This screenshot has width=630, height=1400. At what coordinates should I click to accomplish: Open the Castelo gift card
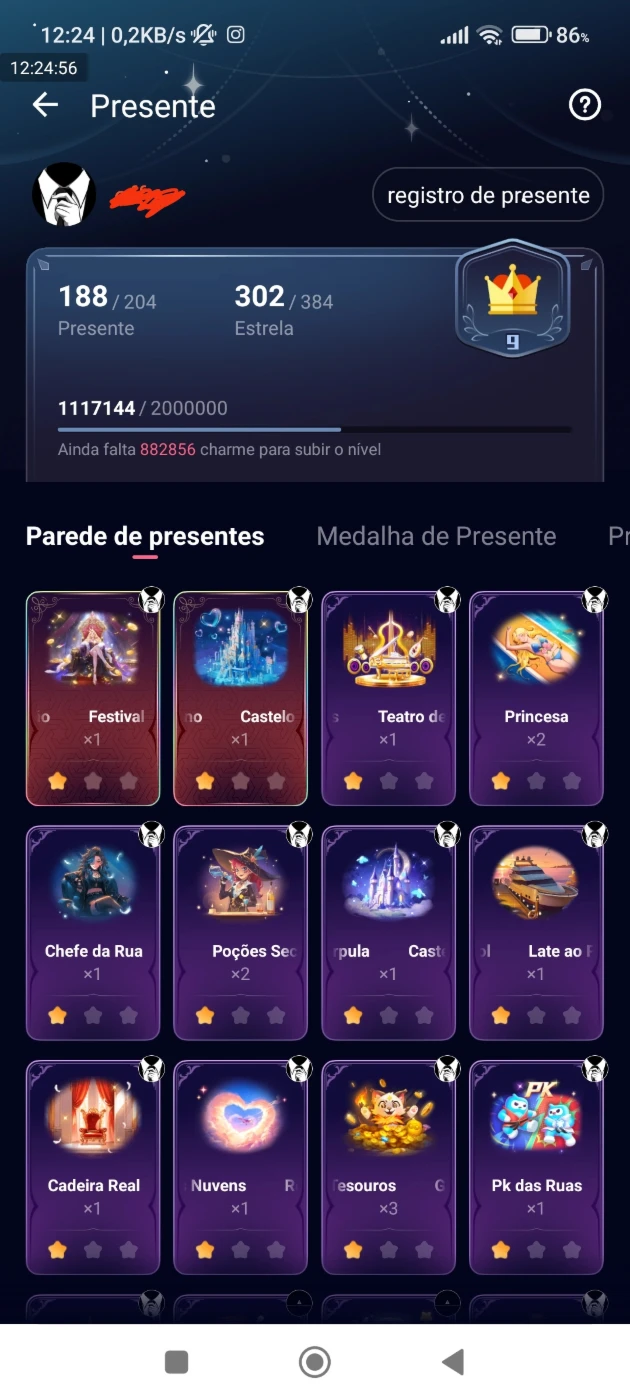(241, 698)
